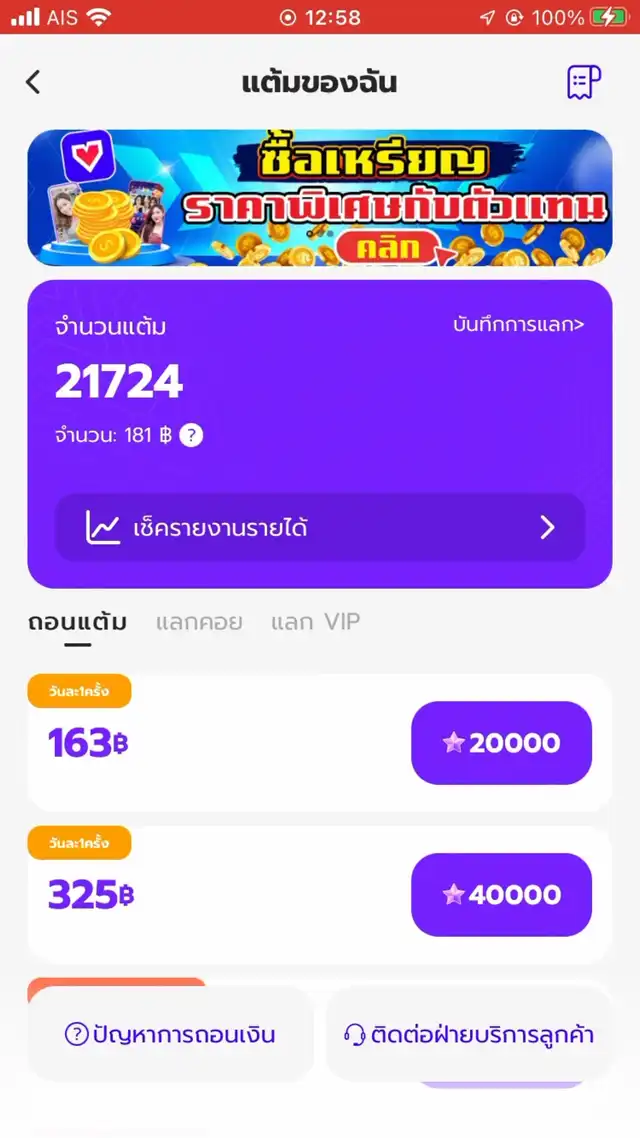This screenshot has height=1138, width=640.
Task: Switch to the แลกคอย tab
Action: pos(199,623)
